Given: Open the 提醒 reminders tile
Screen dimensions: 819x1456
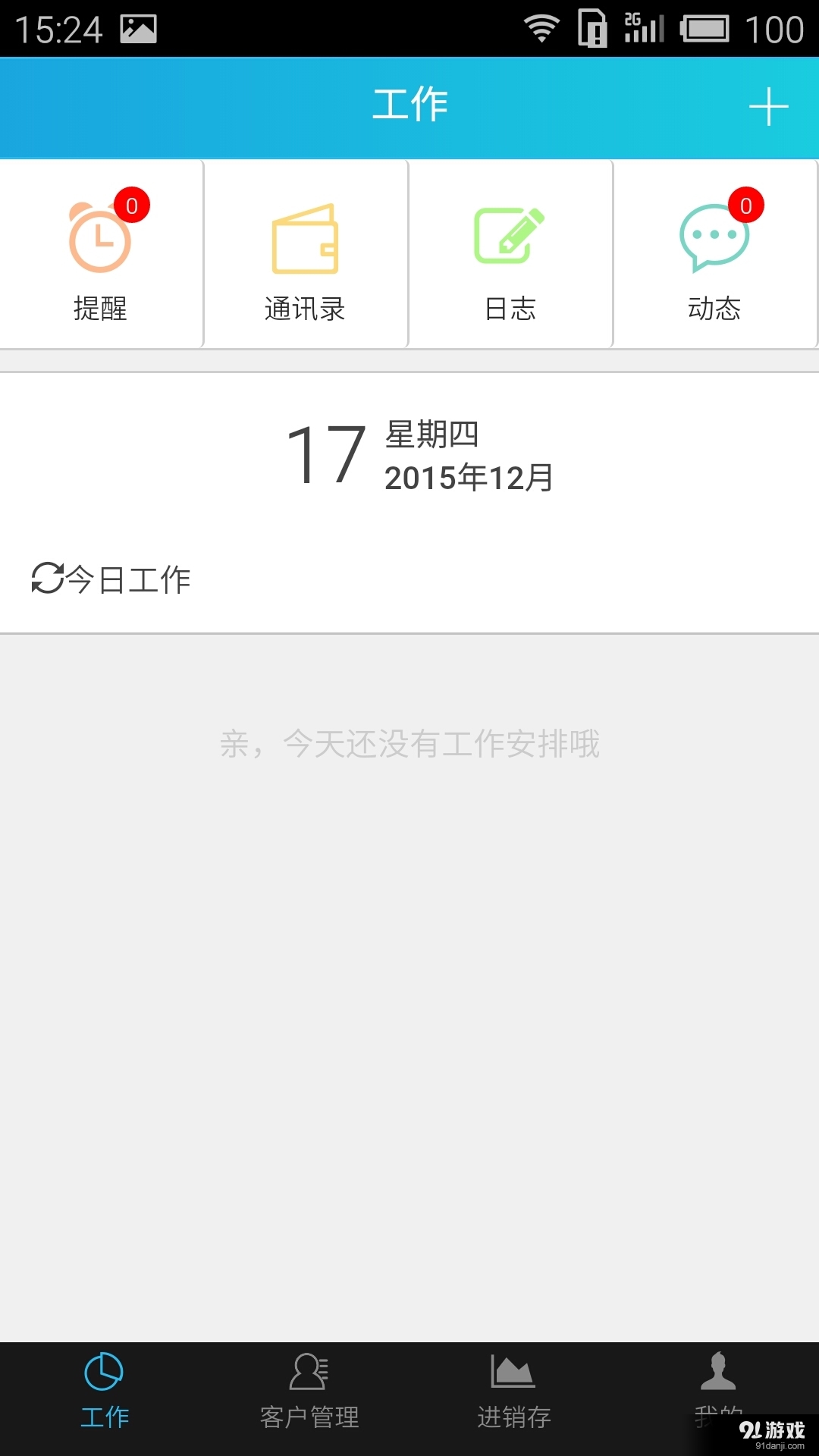Looking at the screenshot, I should (101, 255).
